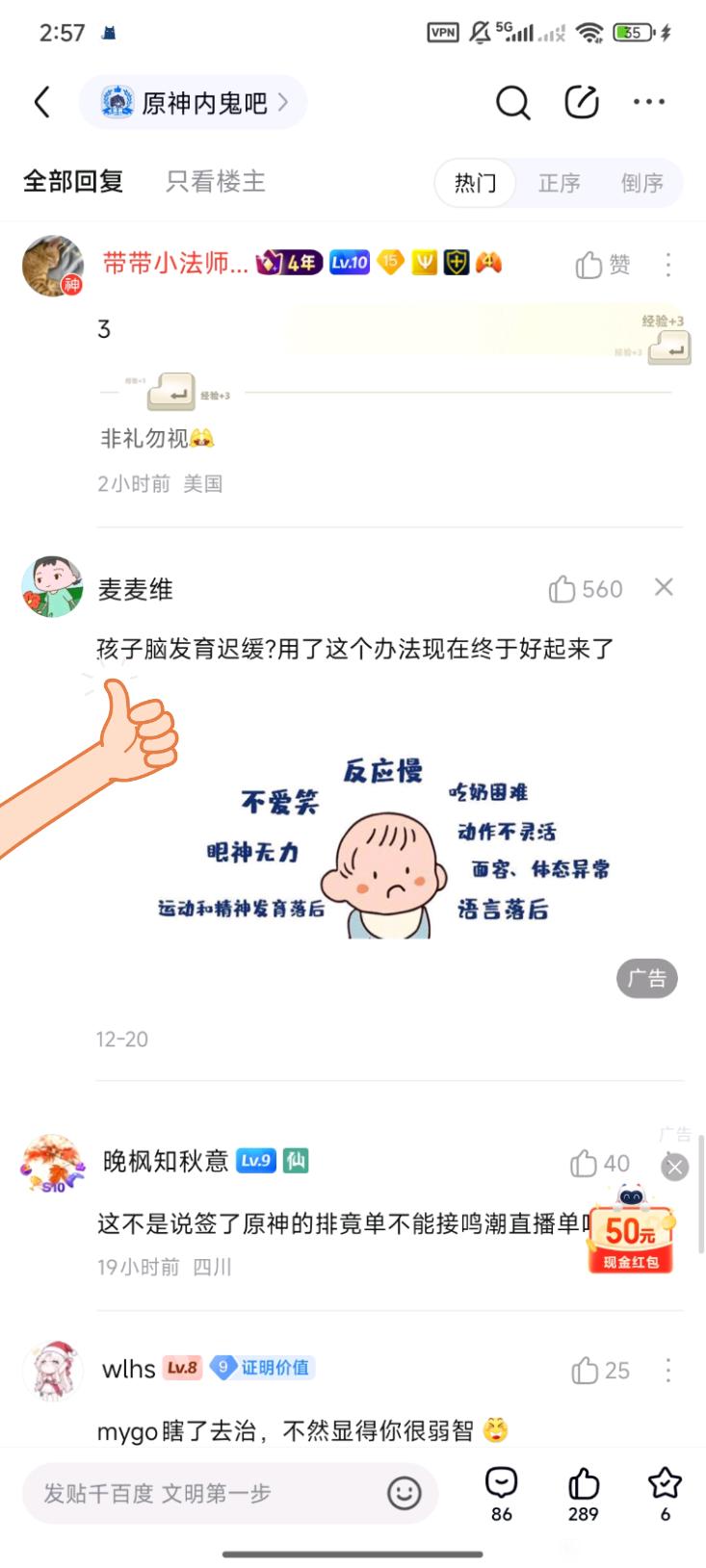Tap the share/edit icon in the top bar
706x1568 pixels.
tap(582, 102)
